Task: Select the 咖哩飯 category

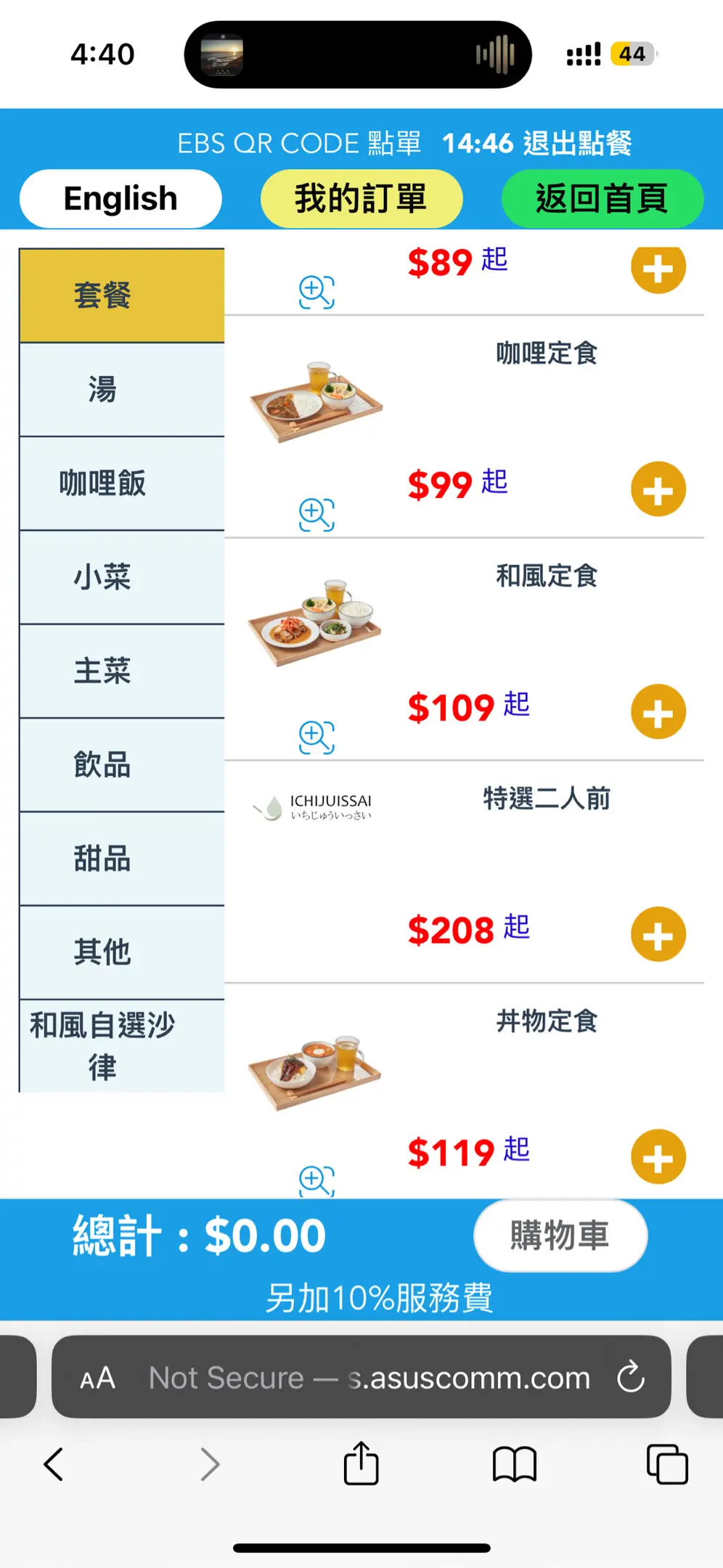Action: click(x=103, y=483)
